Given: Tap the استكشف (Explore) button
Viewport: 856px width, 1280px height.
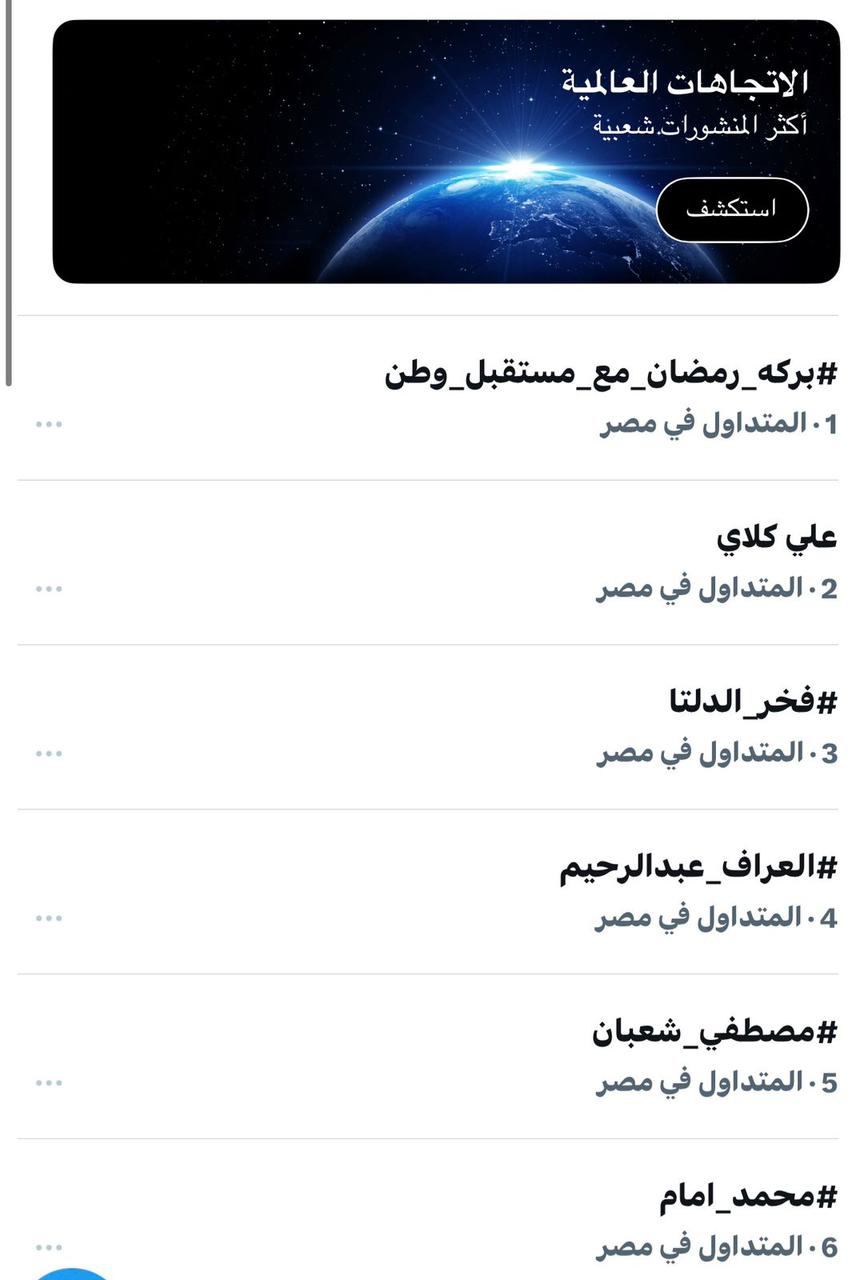Looking at the screenshot, I should pos(731,210).
